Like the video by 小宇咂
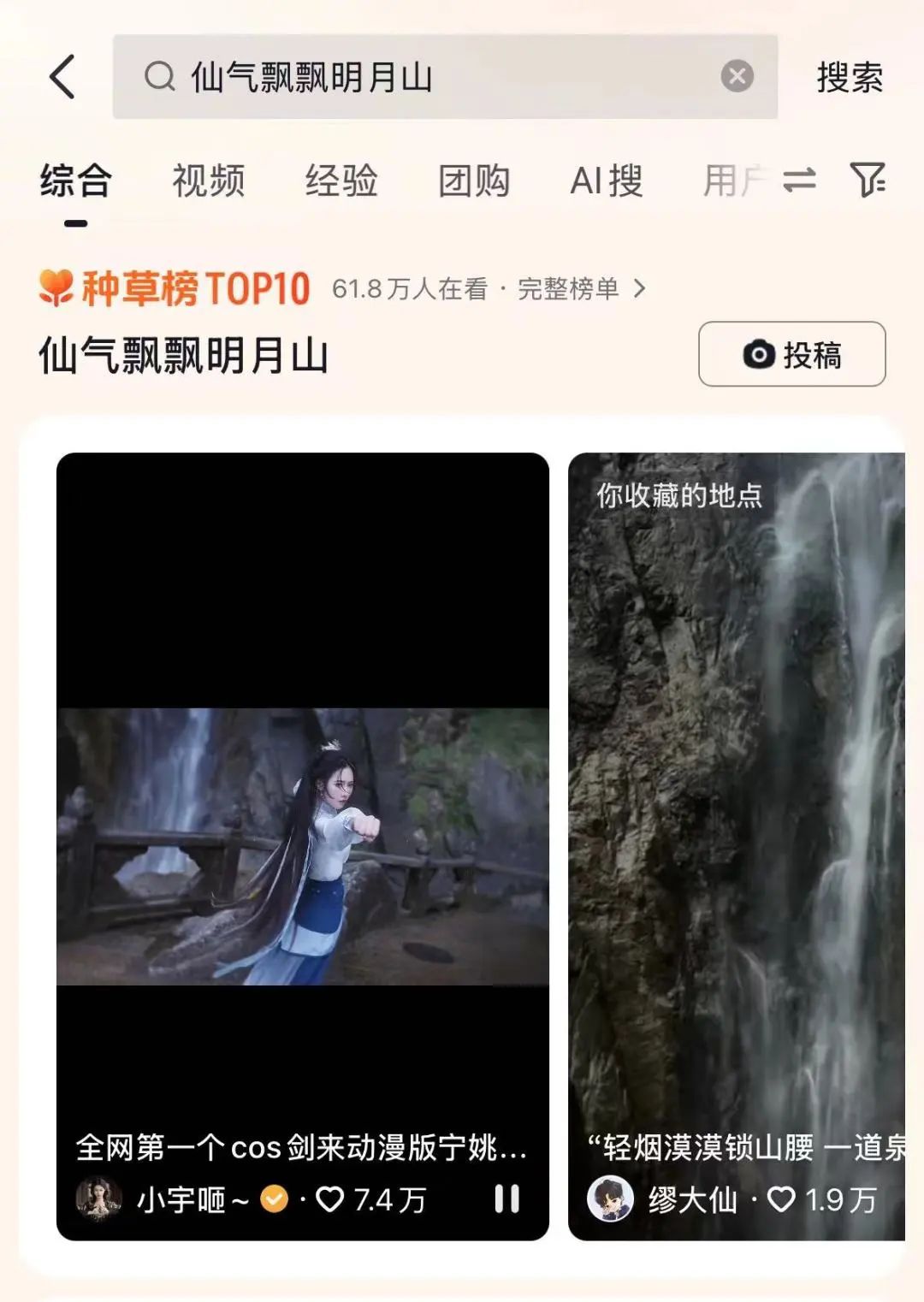 330,1199
